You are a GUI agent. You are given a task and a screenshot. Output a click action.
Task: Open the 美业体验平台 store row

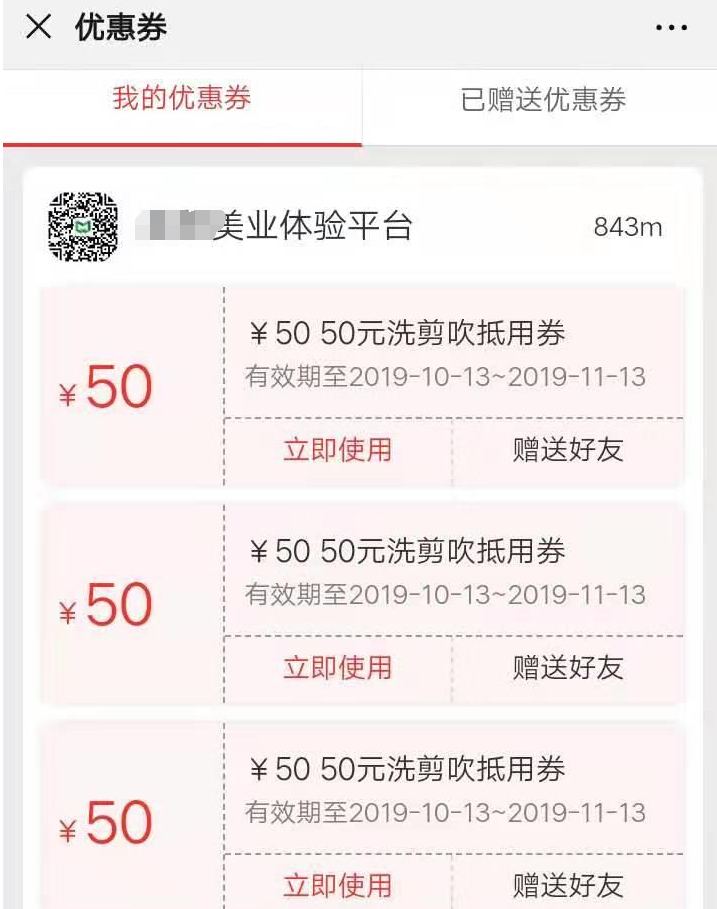[360, 227]
